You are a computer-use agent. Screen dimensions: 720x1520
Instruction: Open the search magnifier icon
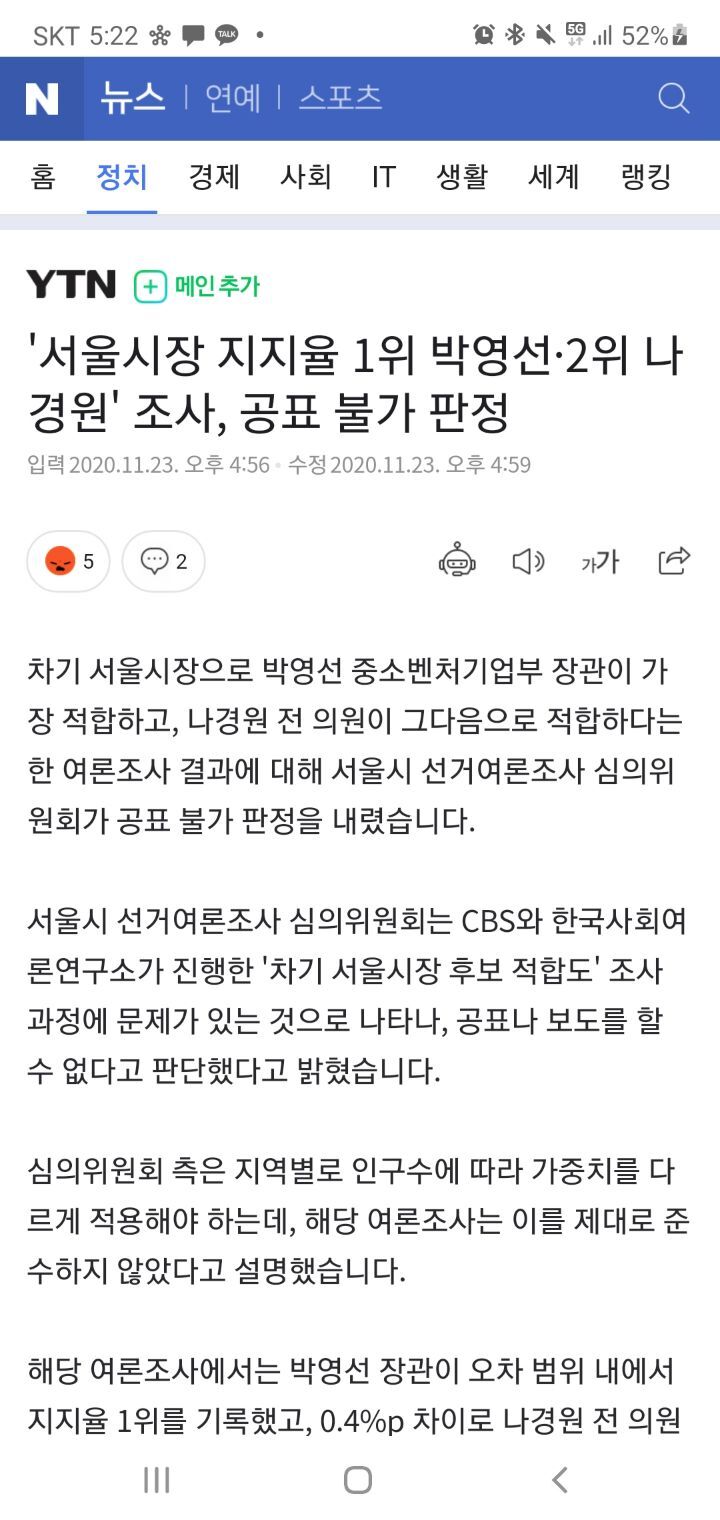coord(674,98)
